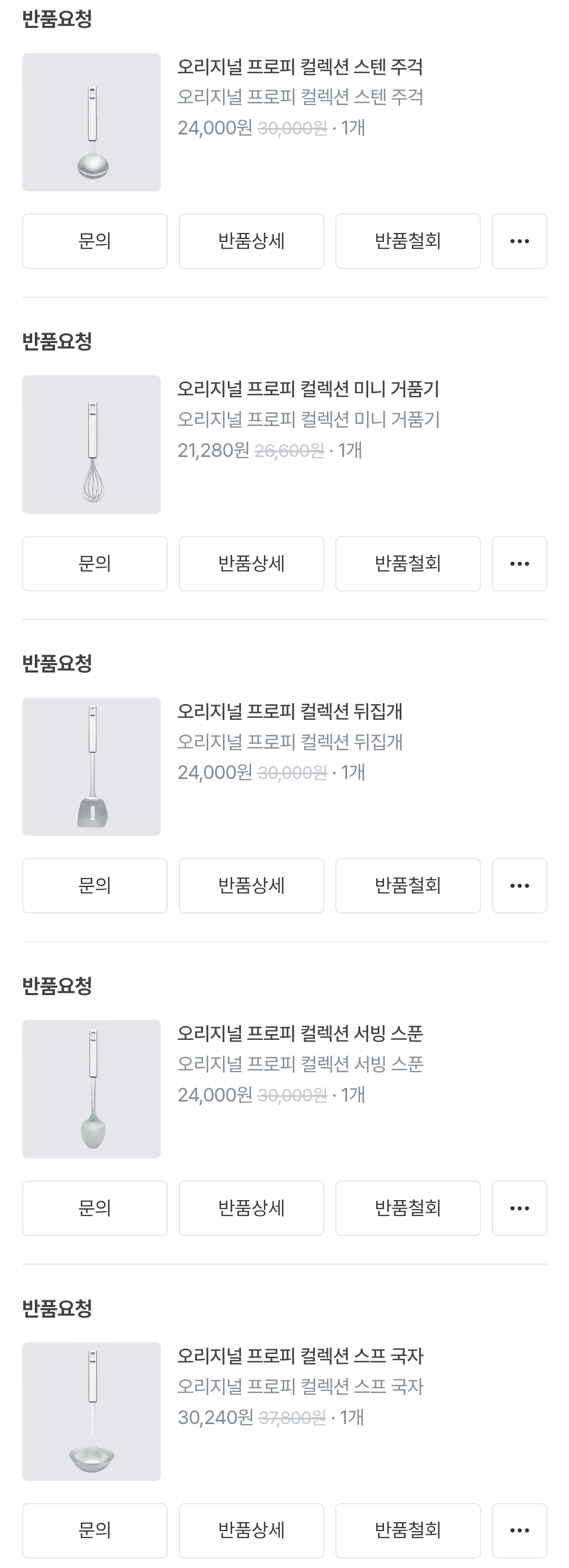The width and height of the screenshot is (569, 1568).
Task: Open the 뒤집개 product image
Action: pos(91,767)
